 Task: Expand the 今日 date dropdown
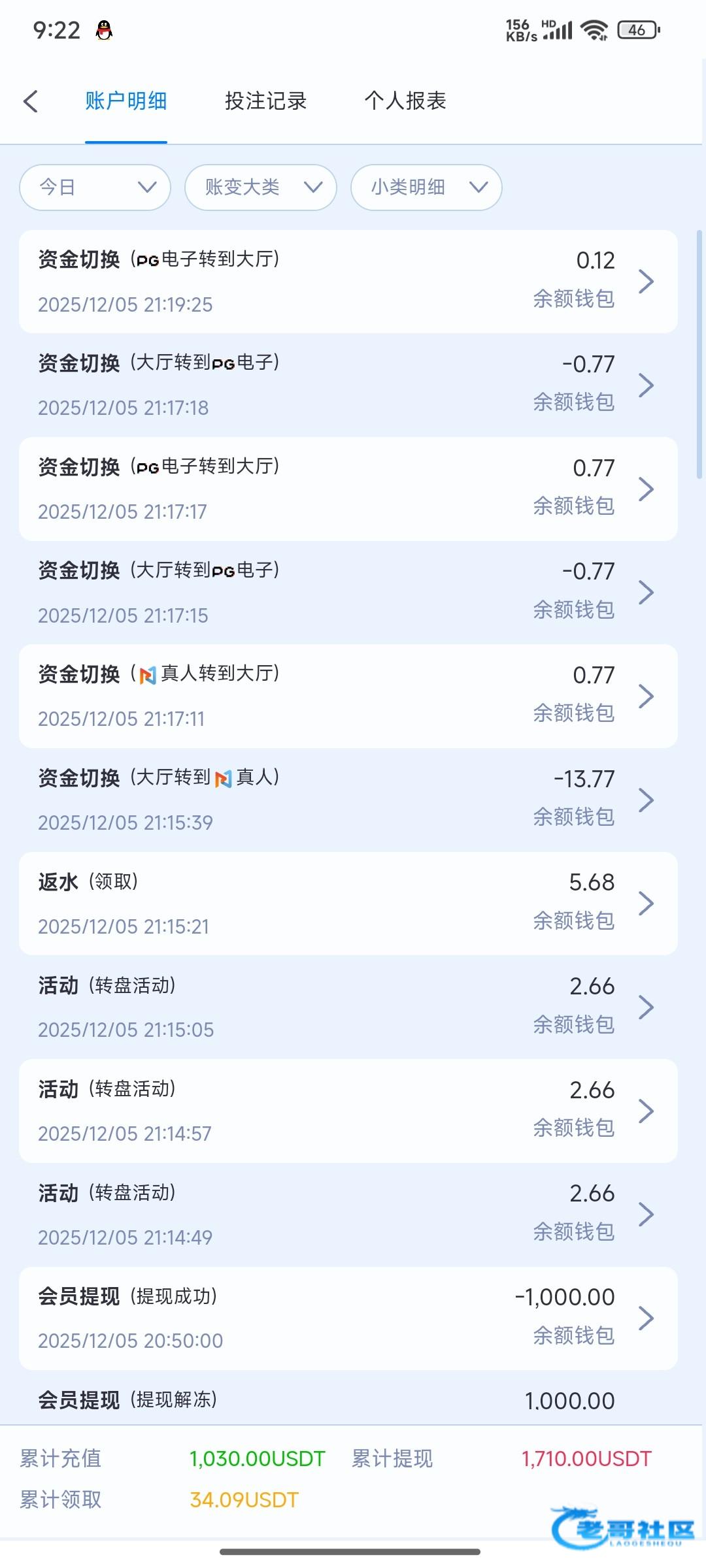click(x=95, y=188)
